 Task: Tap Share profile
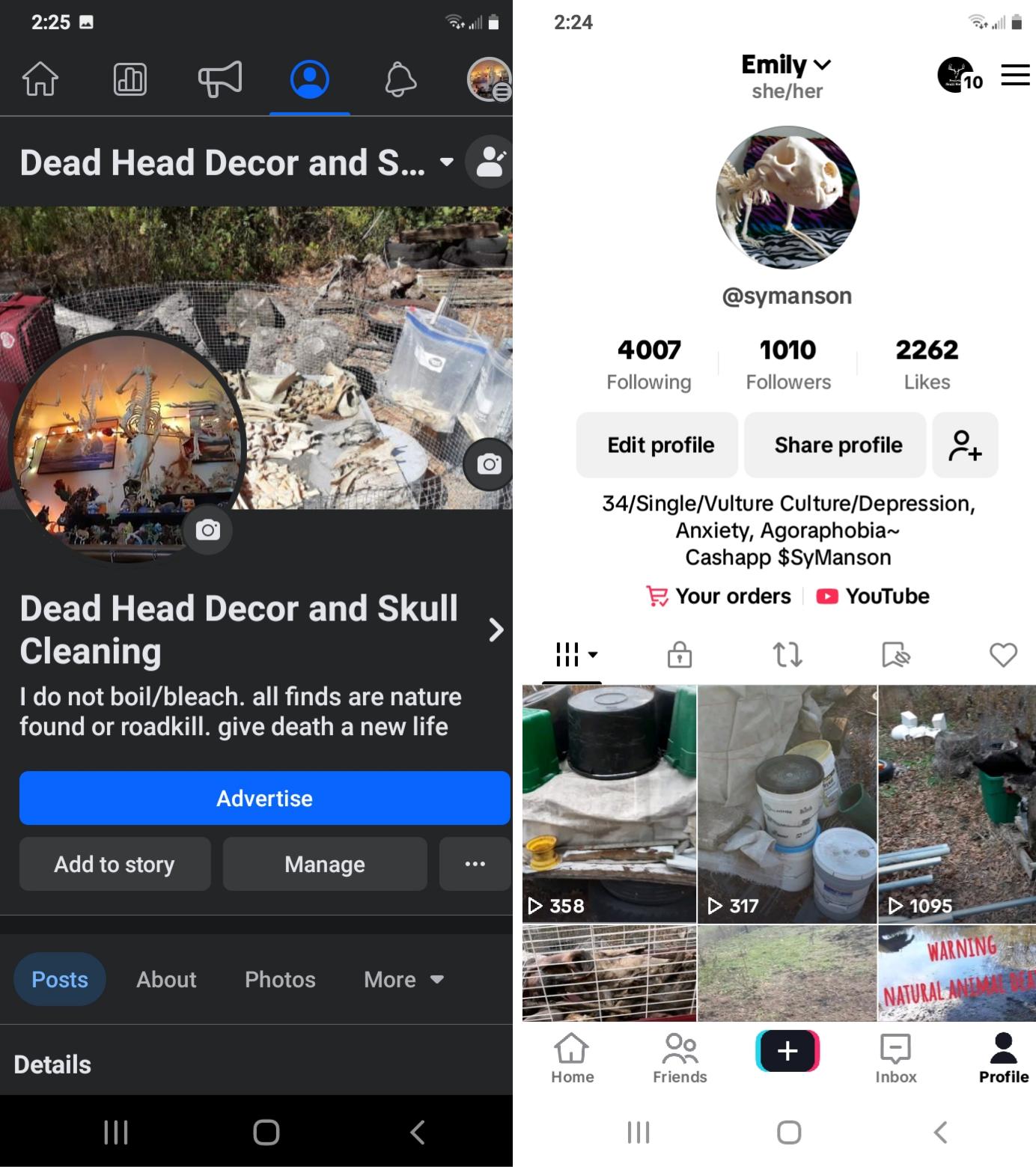click(x=838, y=445)
